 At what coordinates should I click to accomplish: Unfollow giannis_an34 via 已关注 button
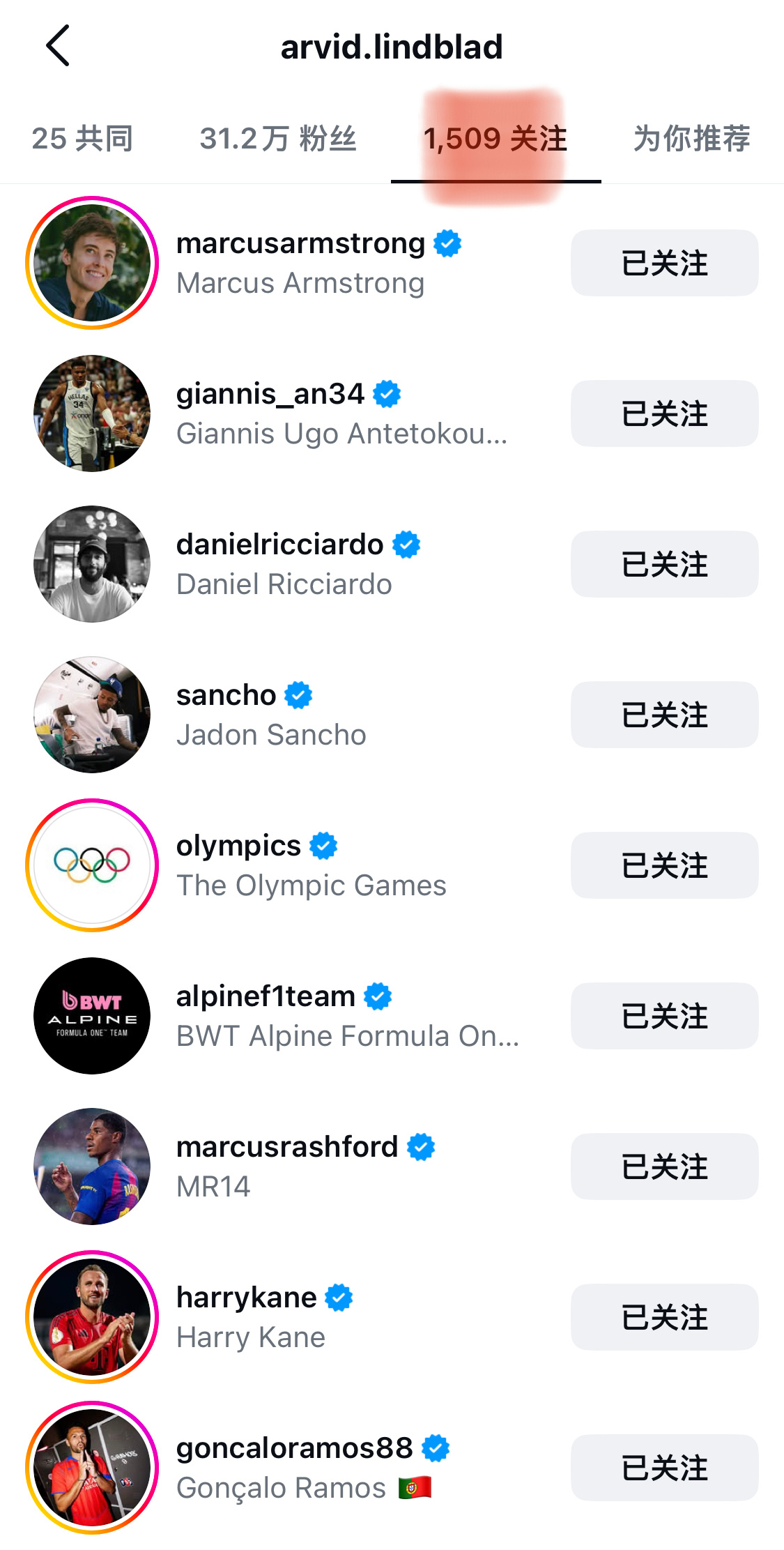[664, 413]
